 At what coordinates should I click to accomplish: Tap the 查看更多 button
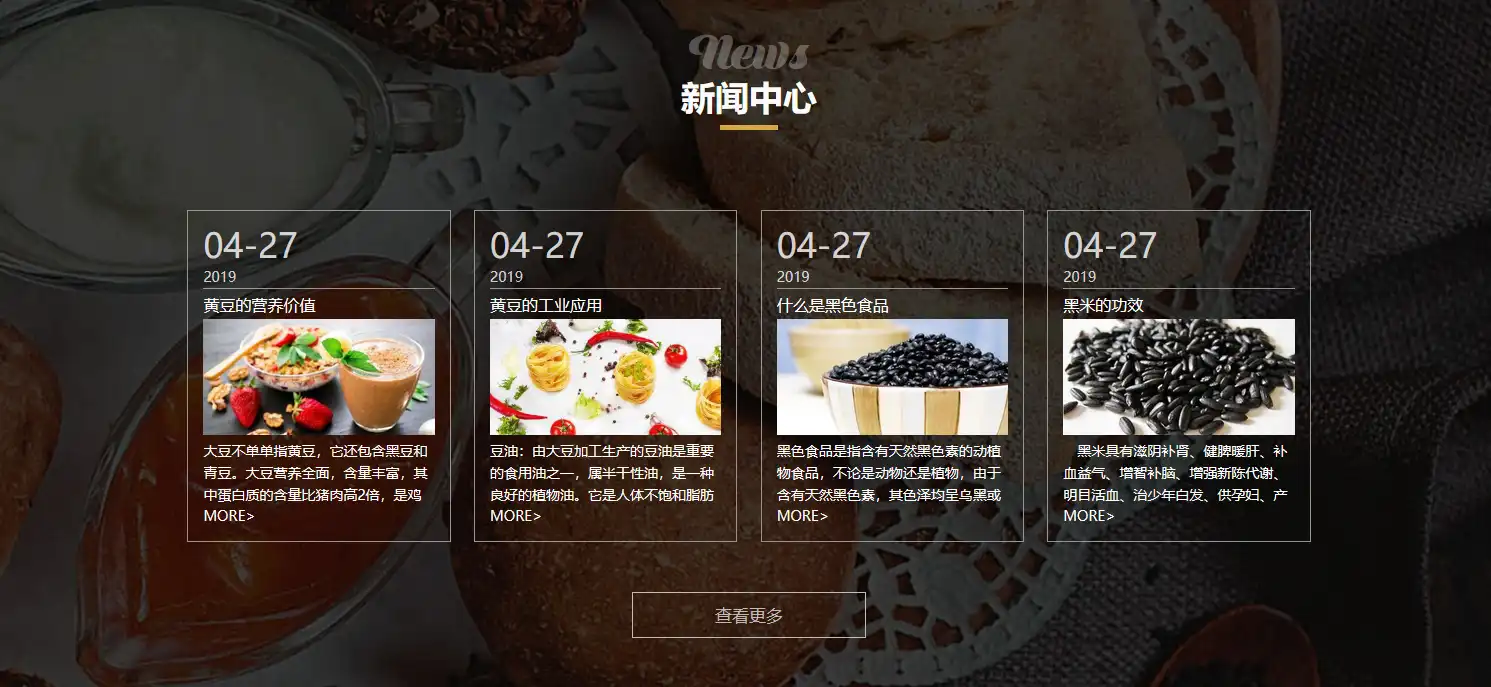(x=748, y=615)
